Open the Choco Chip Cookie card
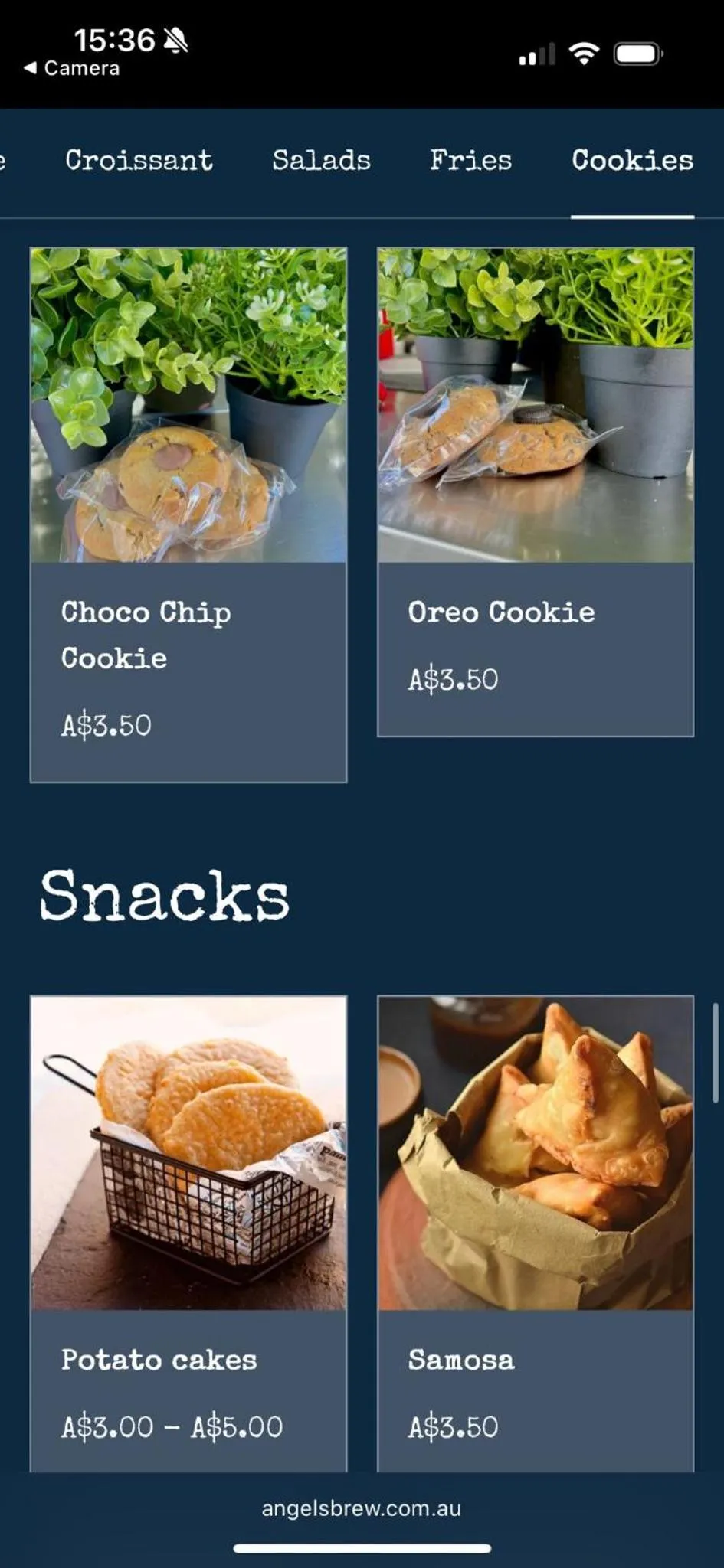 pyautogui.click(x=188, y=514)
